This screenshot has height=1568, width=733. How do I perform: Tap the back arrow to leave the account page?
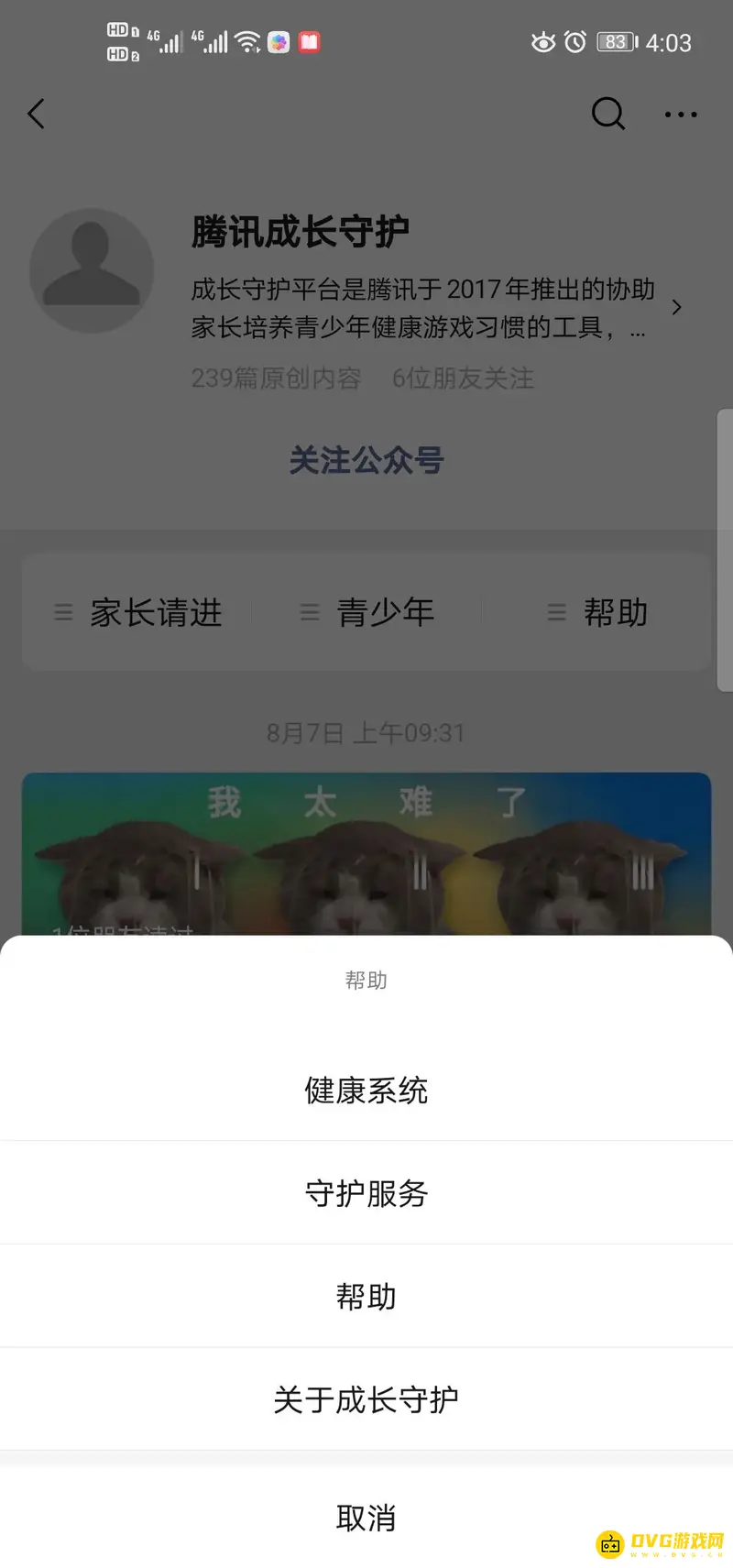35,114
